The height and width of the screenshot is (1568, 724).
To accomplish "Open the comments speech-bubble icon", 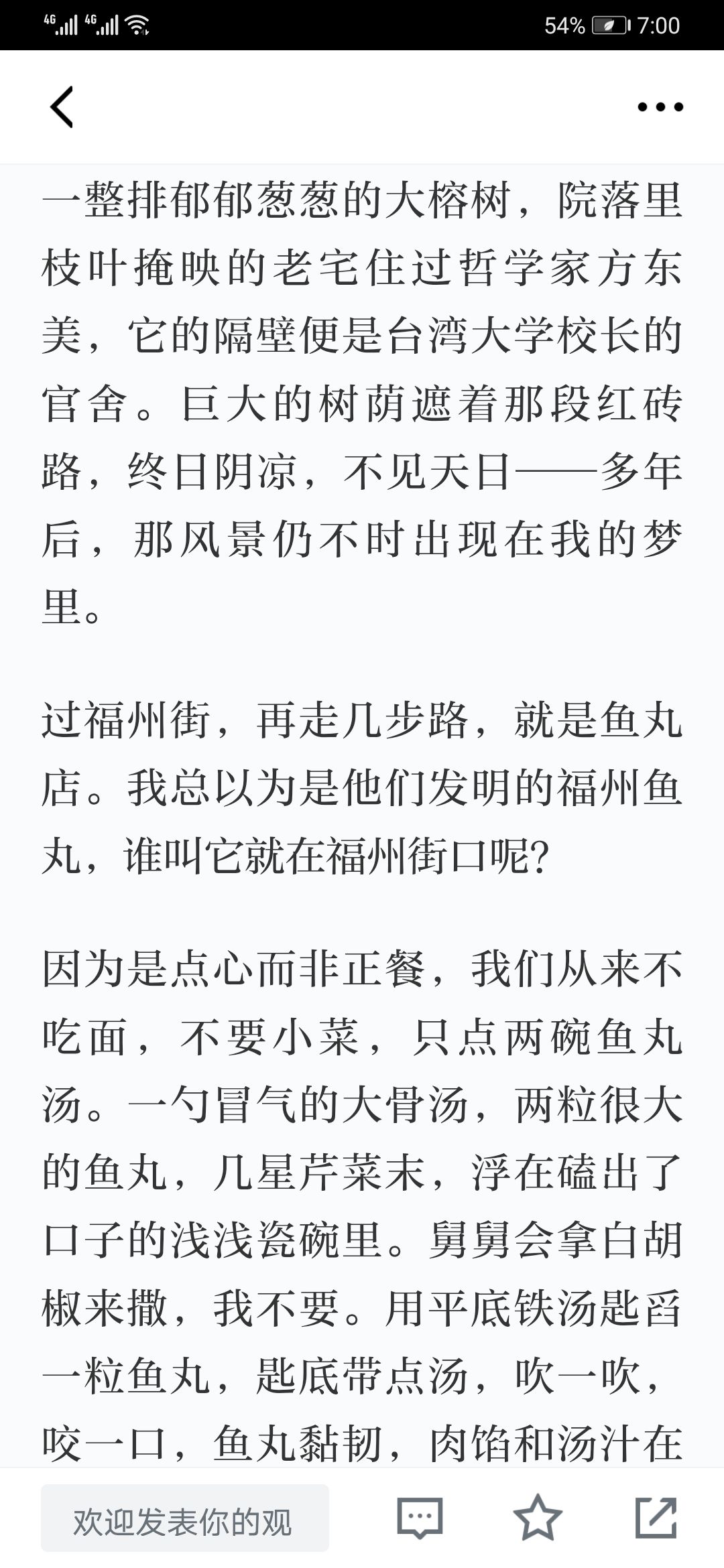I will pos(420,1518).
